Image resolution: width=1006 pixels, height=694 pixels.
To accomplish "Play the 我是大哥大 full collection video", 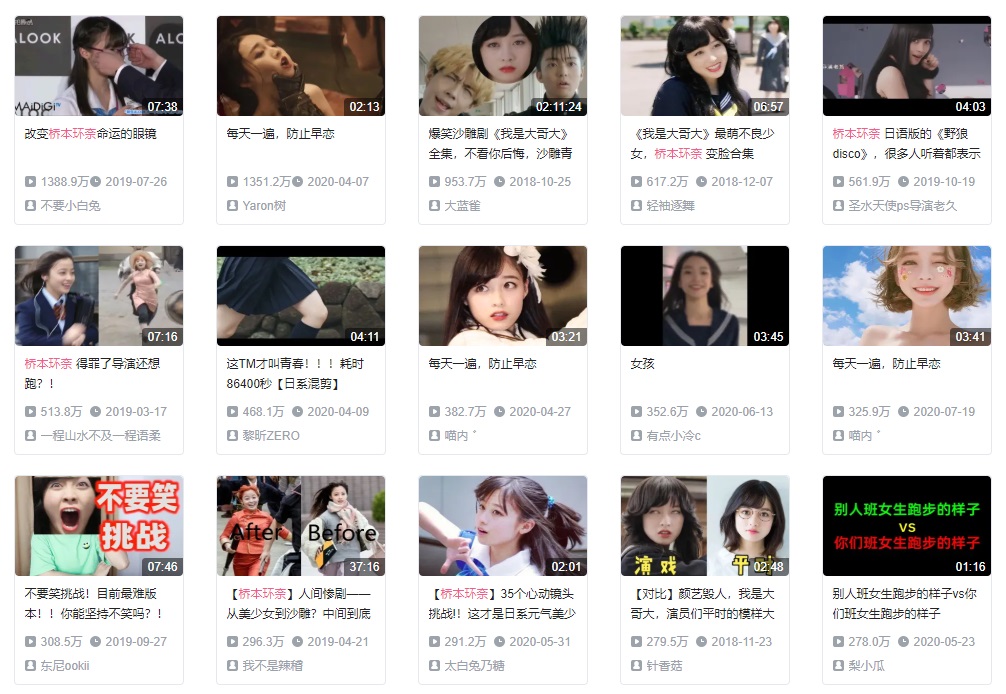I will coord(502,66).
